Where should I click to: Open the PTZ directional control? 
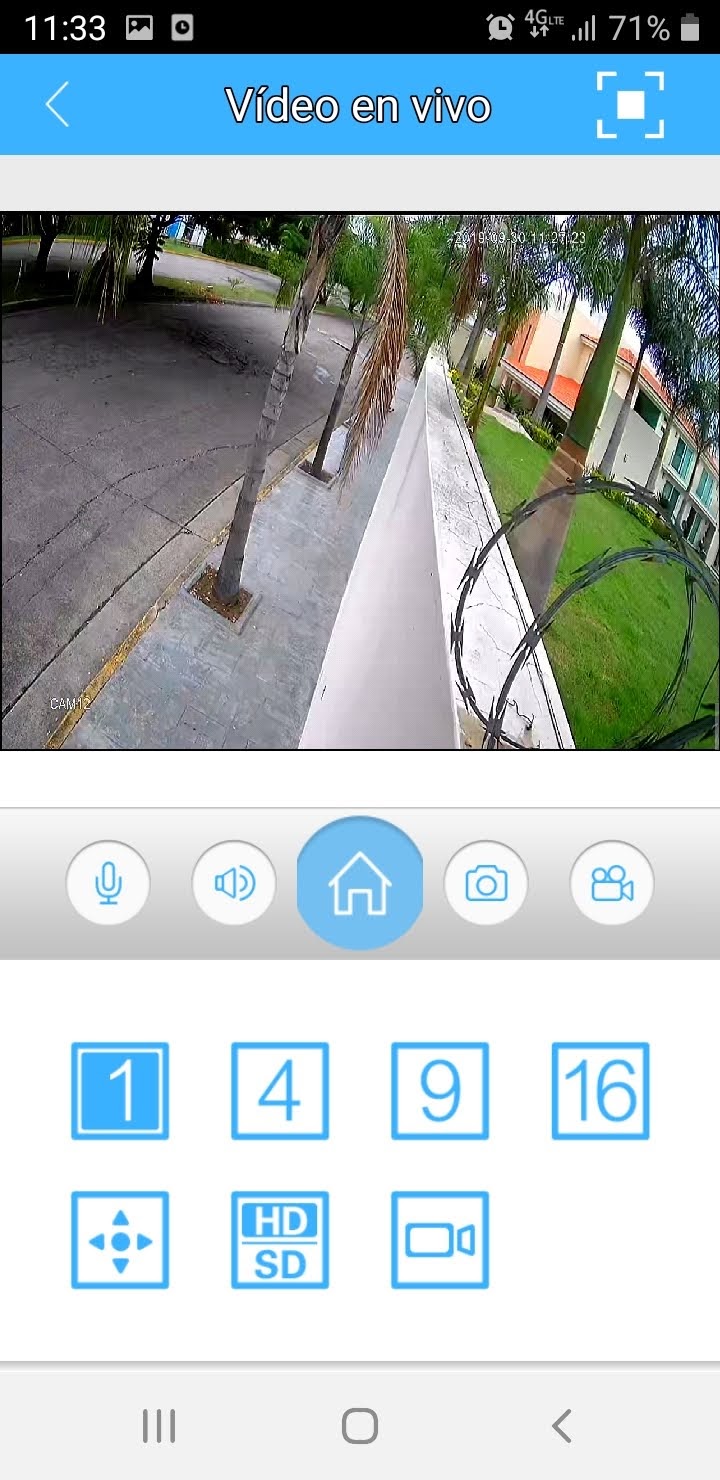[x=120, y=1240]
